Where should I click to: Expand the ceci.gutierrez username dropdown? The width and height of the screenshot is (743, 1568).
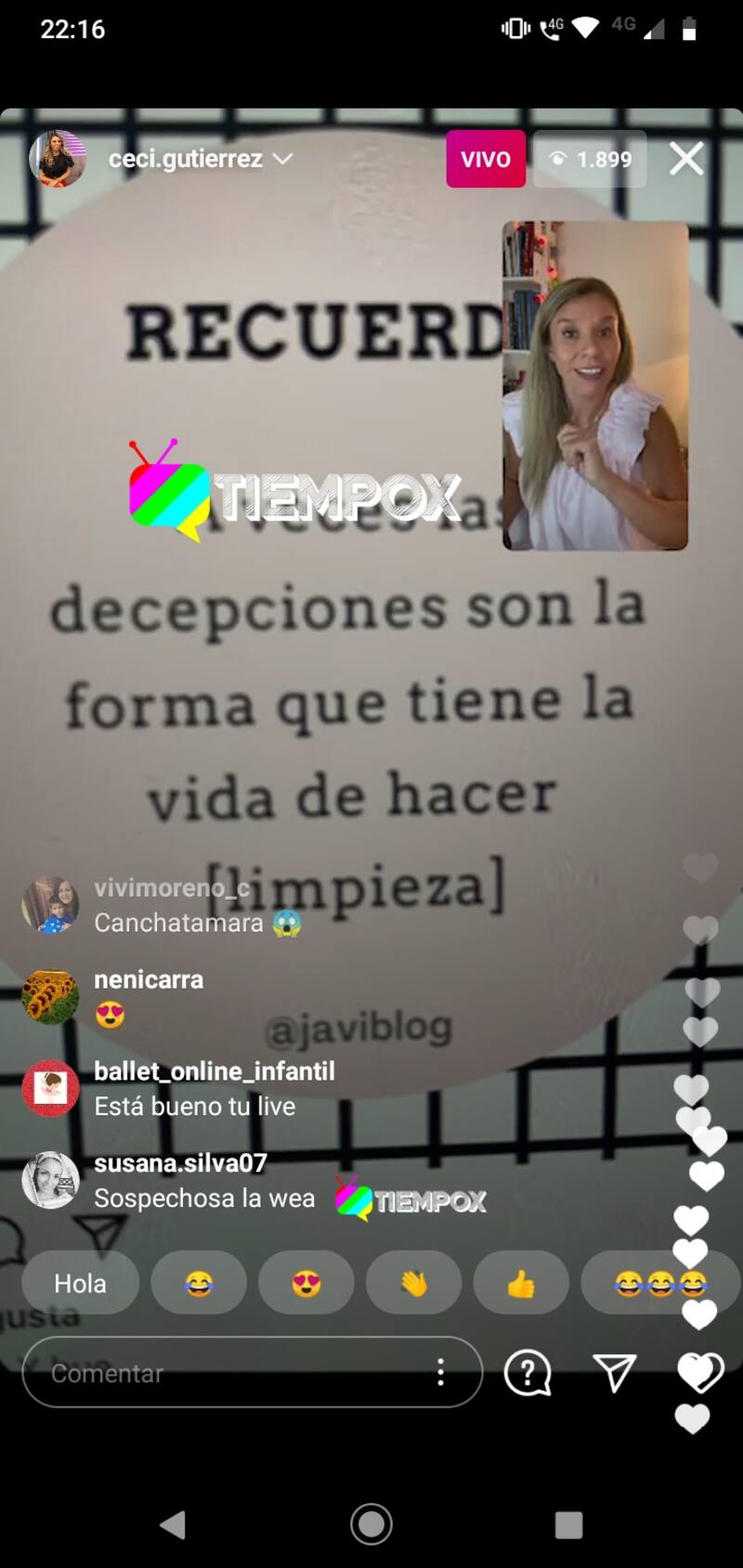pyautogui.click(x=282, y=159)
